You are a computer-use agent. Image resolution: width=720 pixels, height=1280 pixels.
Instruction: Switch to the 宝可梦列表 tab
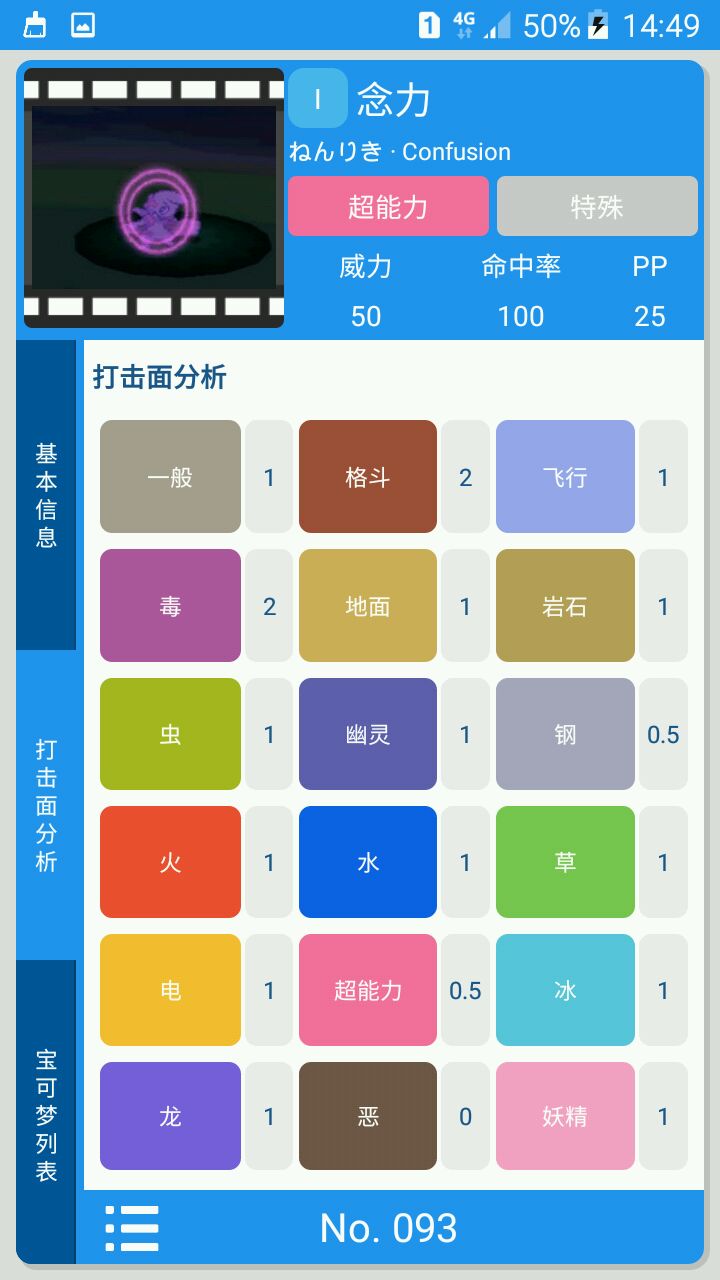tap(46, 1115)
